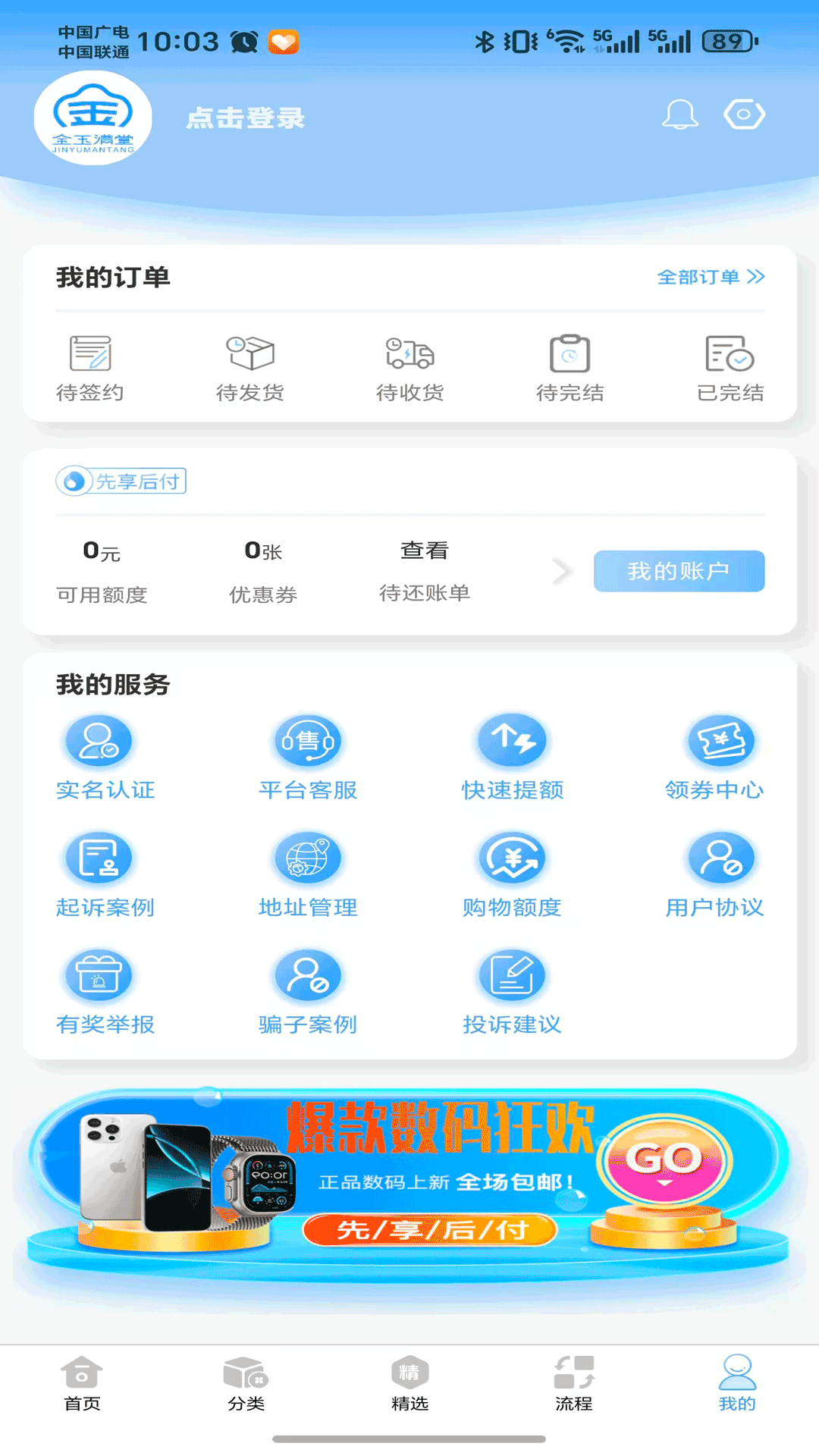This screenshot has width=819, height=1456.
Task: Open the settings gear icon
Action: coord(744,115)
